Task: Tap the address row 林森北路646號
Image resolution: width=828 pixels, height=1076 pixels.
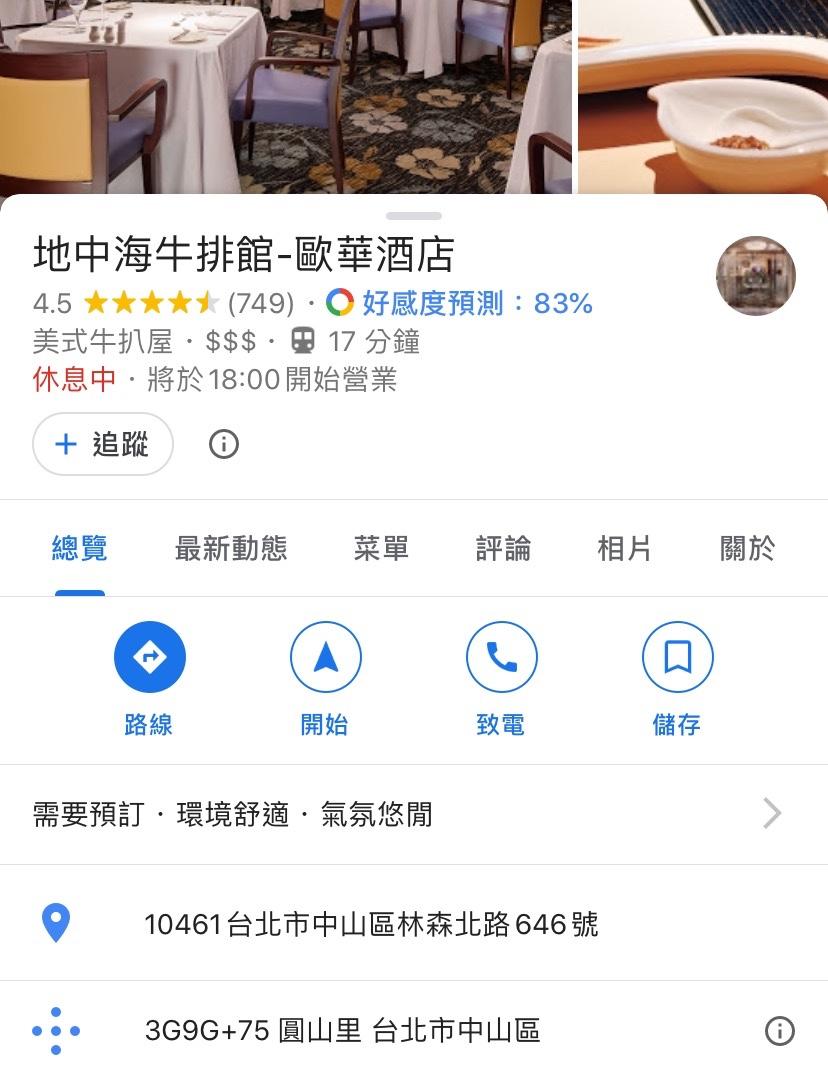Action: [371, 923]
